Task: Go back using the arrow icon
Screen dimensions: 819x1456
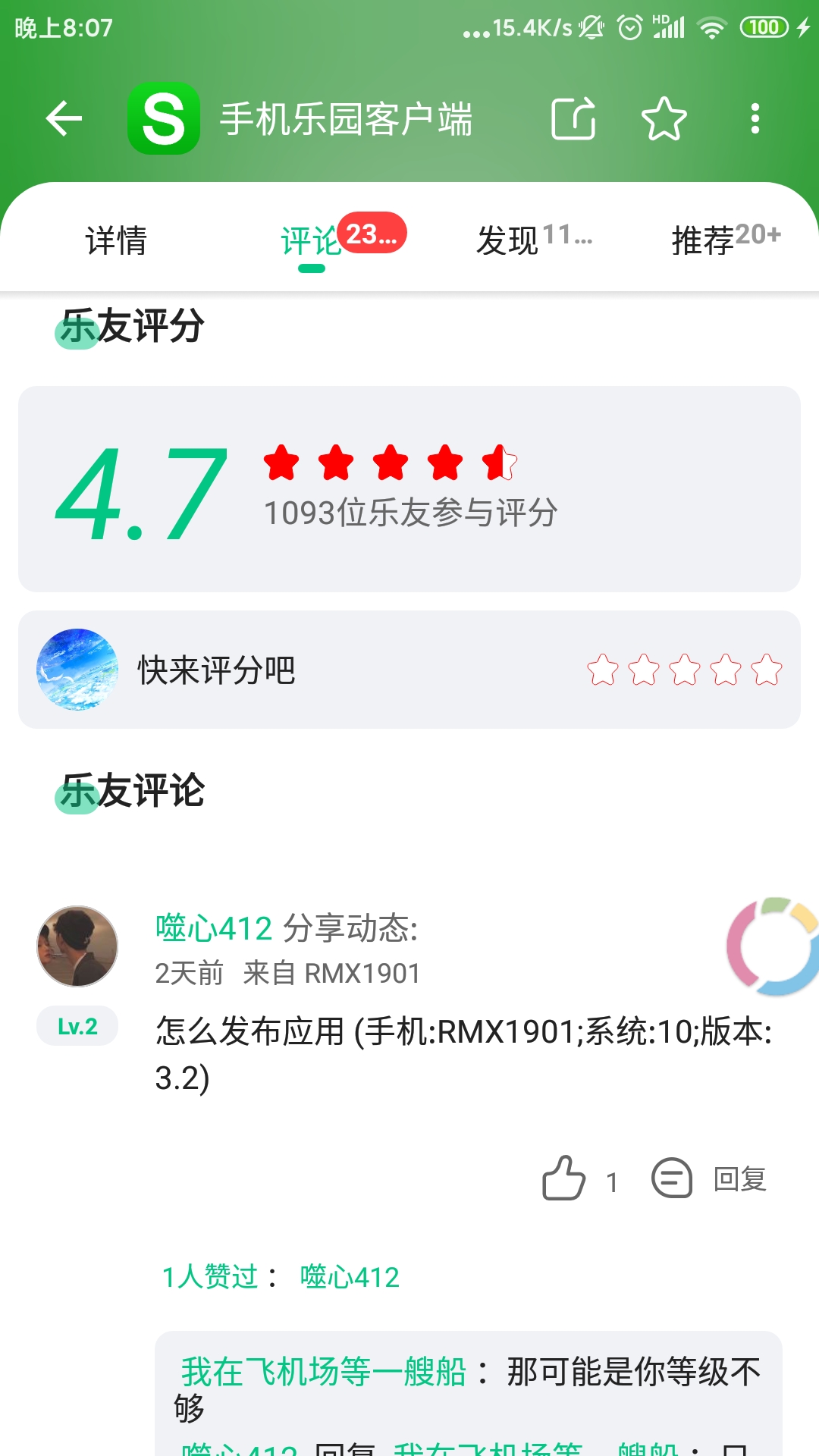Action: coord(64,118)
